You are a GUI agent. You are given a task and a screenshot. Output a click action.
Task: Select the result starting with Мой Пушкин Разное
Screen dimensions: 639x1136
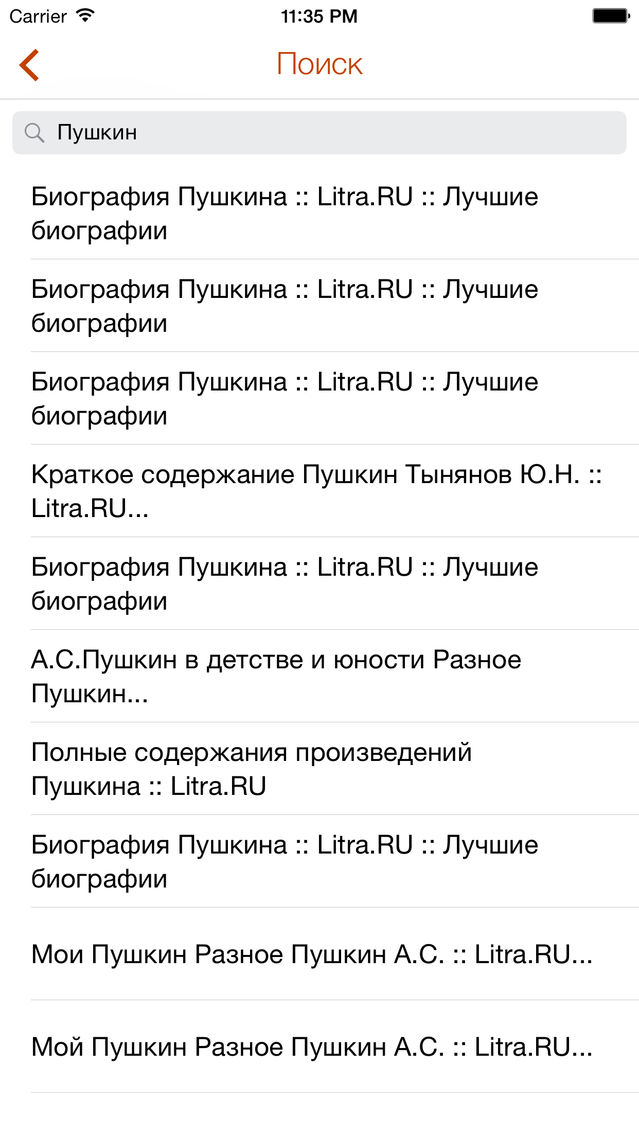(x=320, y=1048)
